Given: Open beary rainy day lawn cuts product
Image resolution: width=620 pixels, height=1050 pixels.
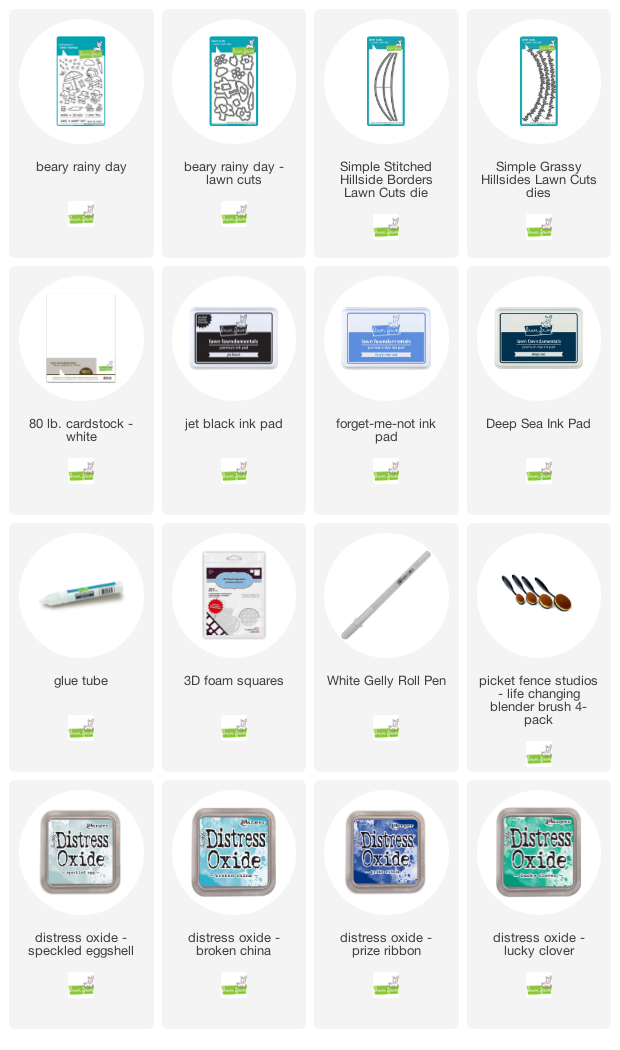Looking at the screenshot, I should [x=234, y=133].
